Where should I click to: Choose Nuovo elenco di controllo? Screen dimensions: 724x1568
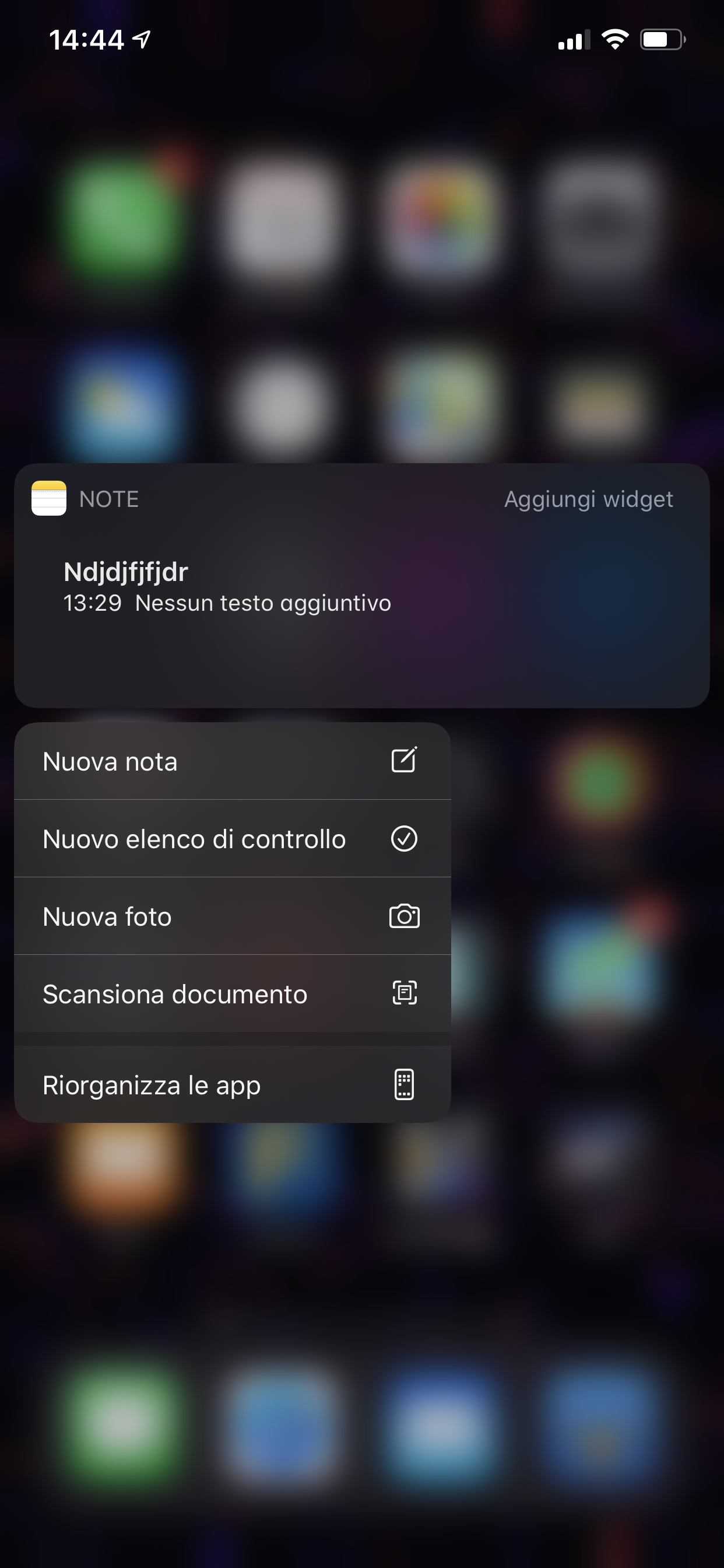233,838
